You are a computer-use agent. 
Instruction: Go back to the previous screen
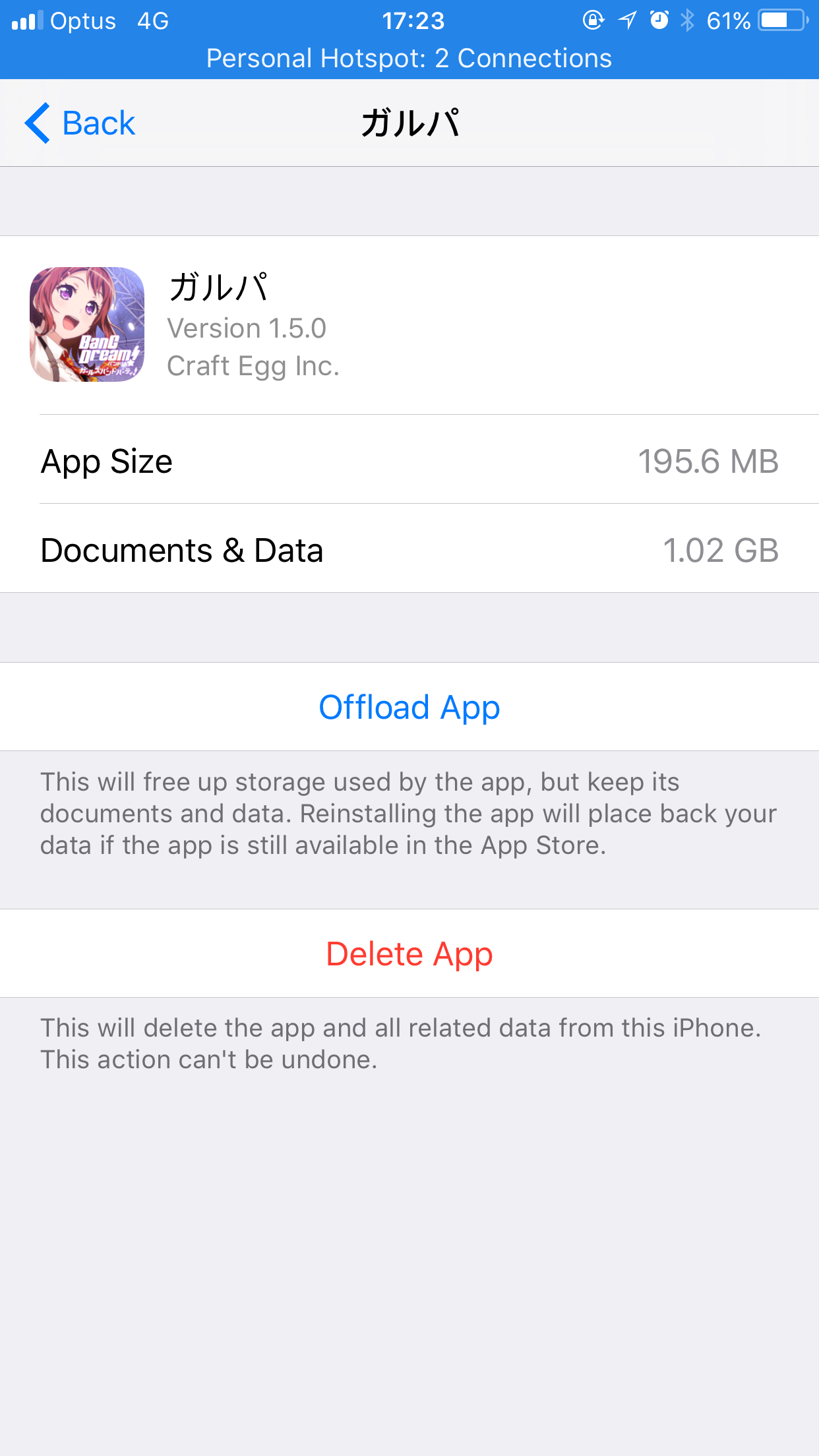tap(80, 123)
